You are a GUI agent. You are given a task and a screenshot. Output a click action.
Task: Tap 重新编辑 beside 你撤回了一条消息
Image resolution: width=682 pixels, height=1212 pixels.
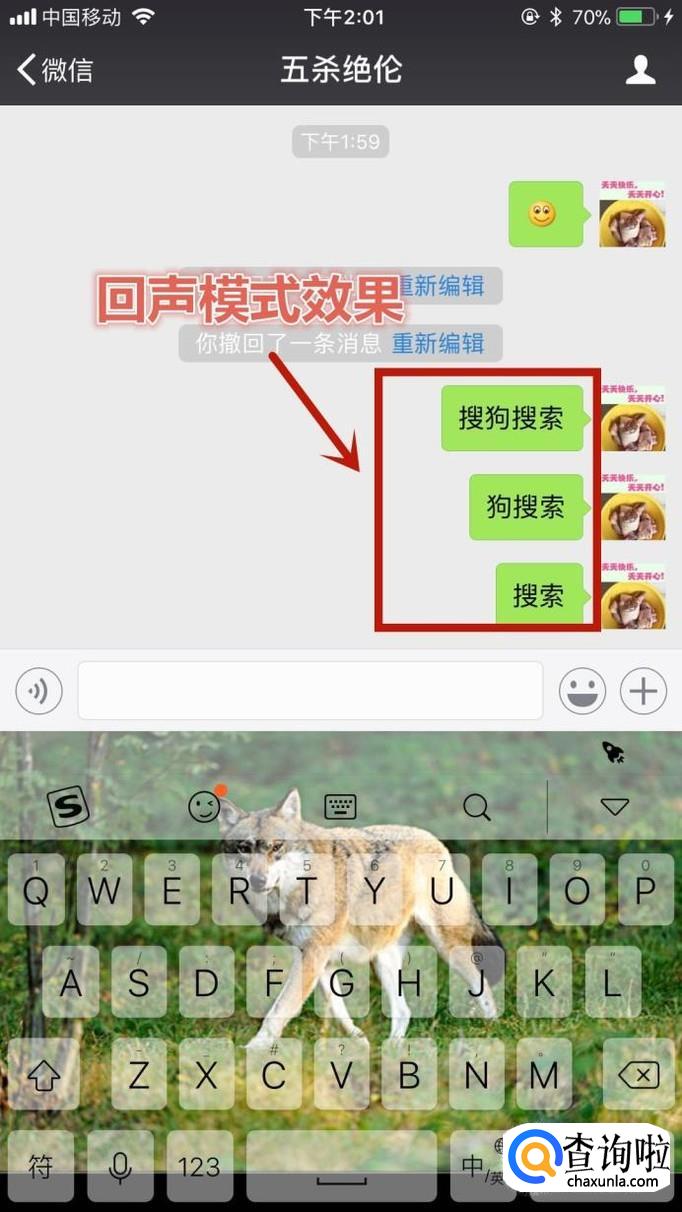tap(437, 343)
